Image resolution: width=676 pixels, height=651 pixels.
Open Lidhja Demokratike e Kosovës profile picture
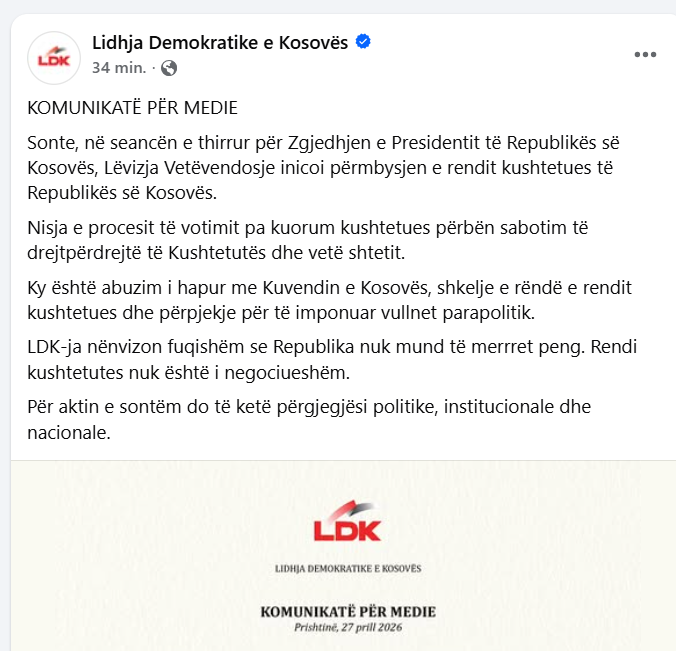click(x=54, y=56)
